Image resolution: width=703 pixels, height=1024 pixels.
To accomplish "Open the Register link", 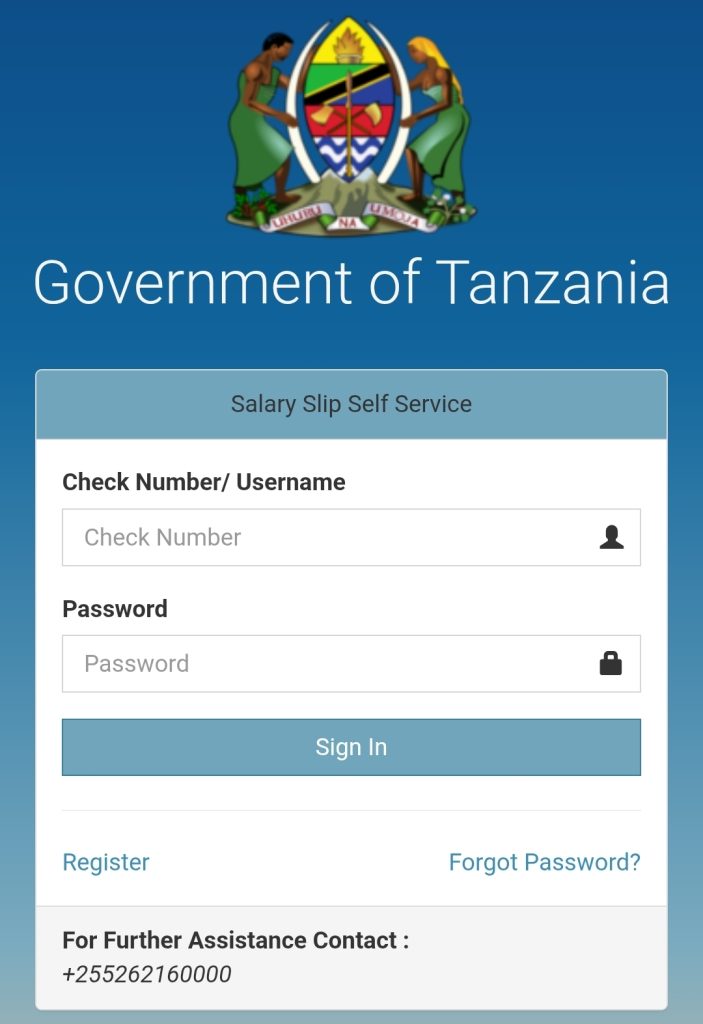I will tap(106, 862).
